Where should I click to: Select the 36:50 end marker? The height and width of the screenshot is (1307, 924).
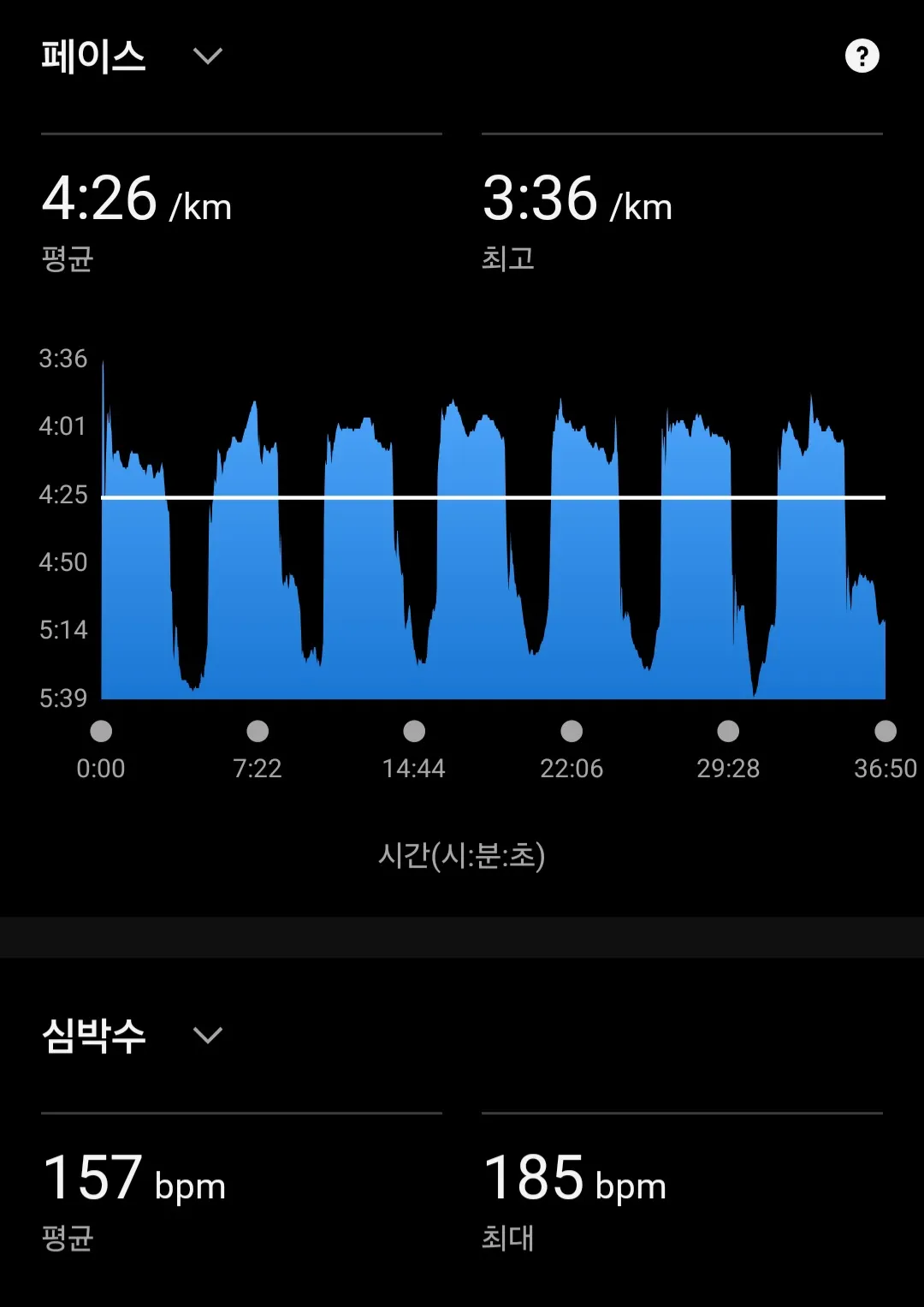tap(885, 731)
